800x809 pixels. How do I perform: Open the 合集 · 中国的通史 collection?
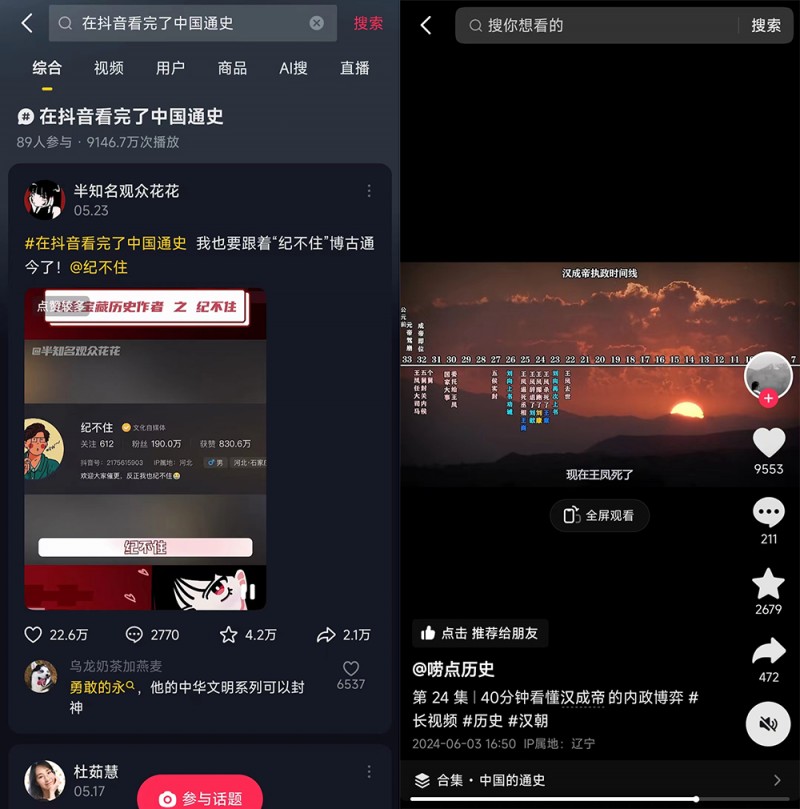(x=598, y=780)
